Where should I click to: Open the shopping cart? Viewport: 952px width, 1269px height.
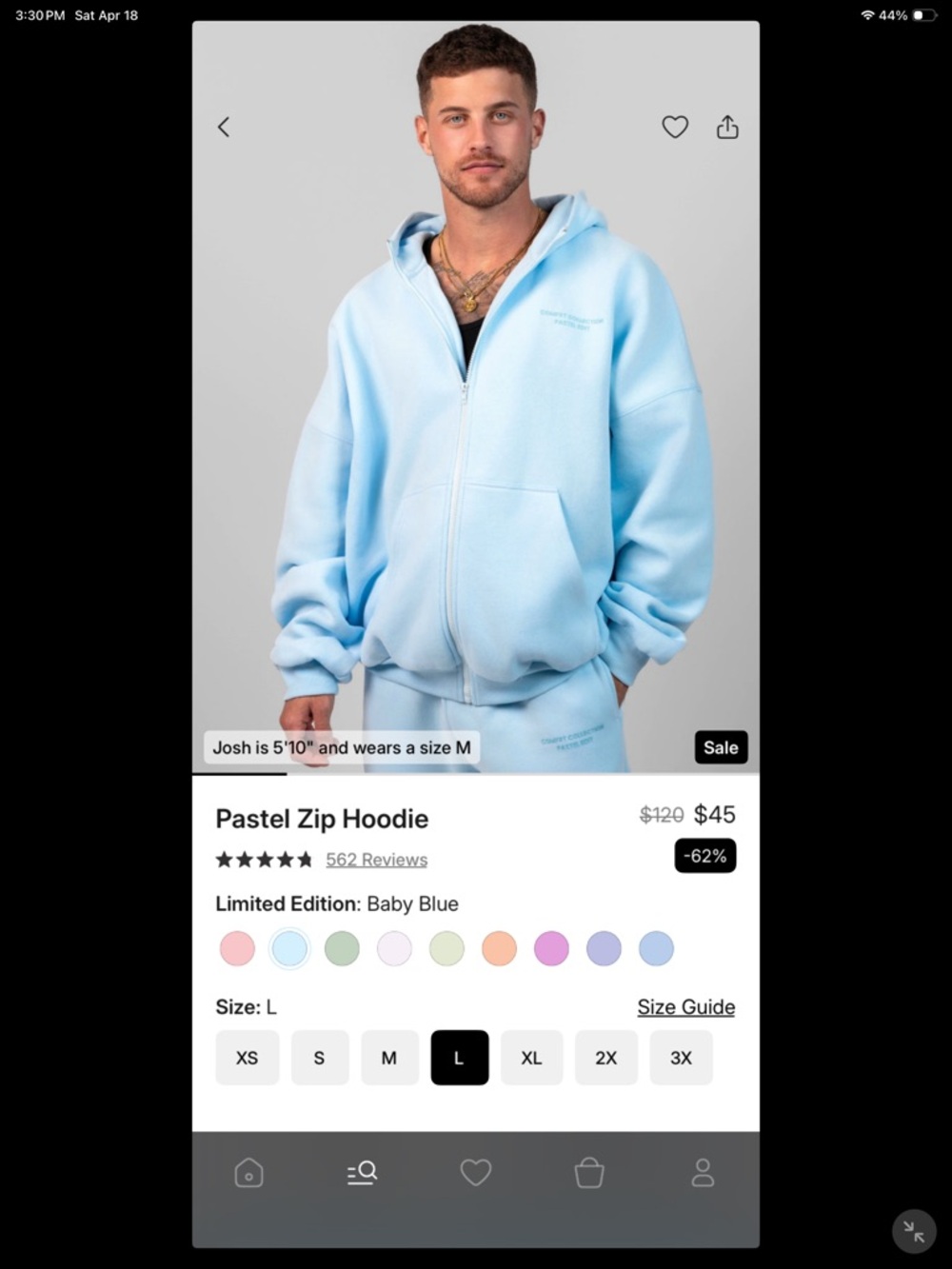coord(588,1173)
